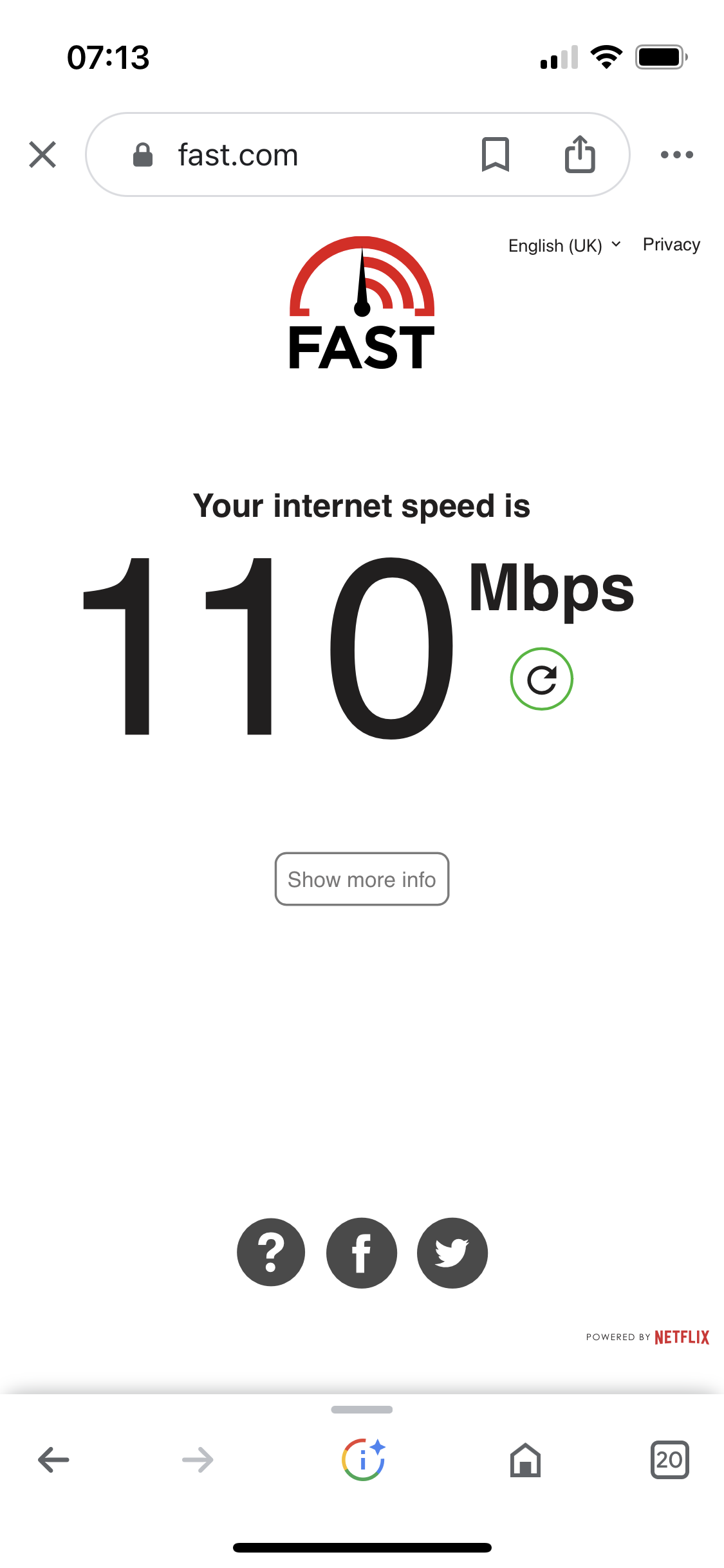Image resolution: width=724 pixels, height=1568 pixels.
Task: Open the three-dot overflow menu
Action: coord(676,154)
